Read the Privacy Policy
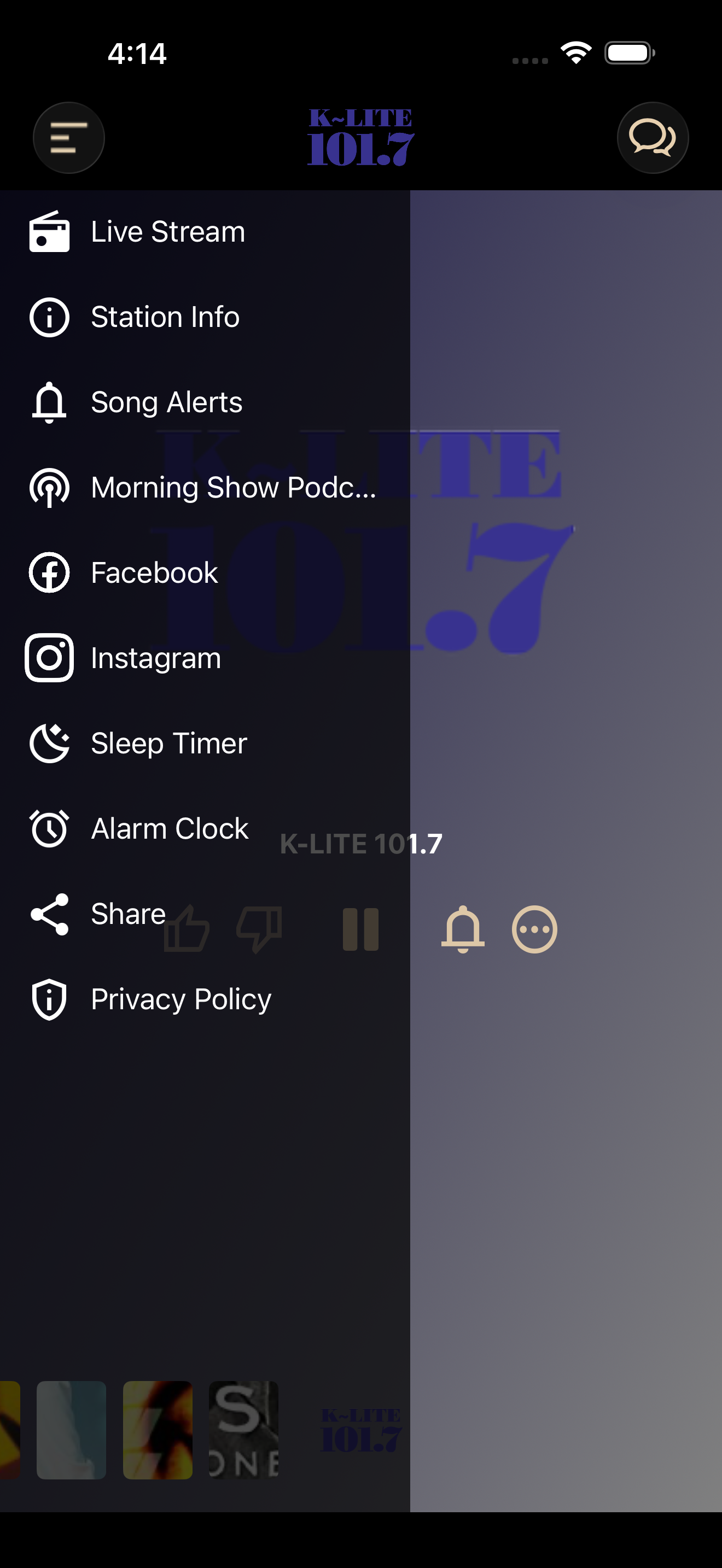The image size is (722, 1568). pyautogui.click(x=205, y=999)
